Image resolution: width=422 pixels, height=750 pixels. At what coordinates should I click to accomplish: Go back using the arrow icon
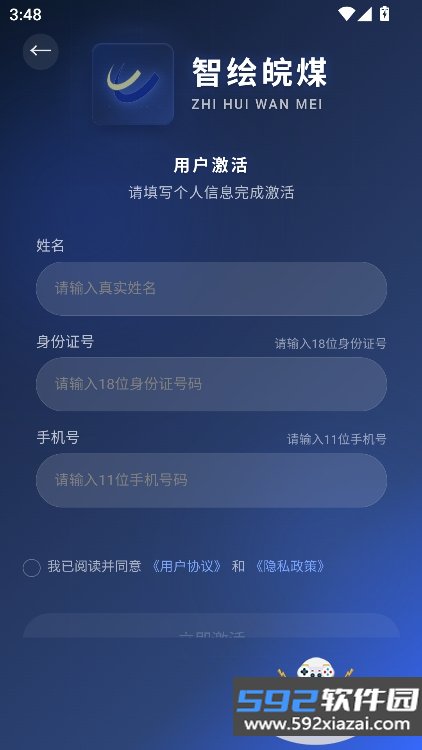(x=41, y=51)
